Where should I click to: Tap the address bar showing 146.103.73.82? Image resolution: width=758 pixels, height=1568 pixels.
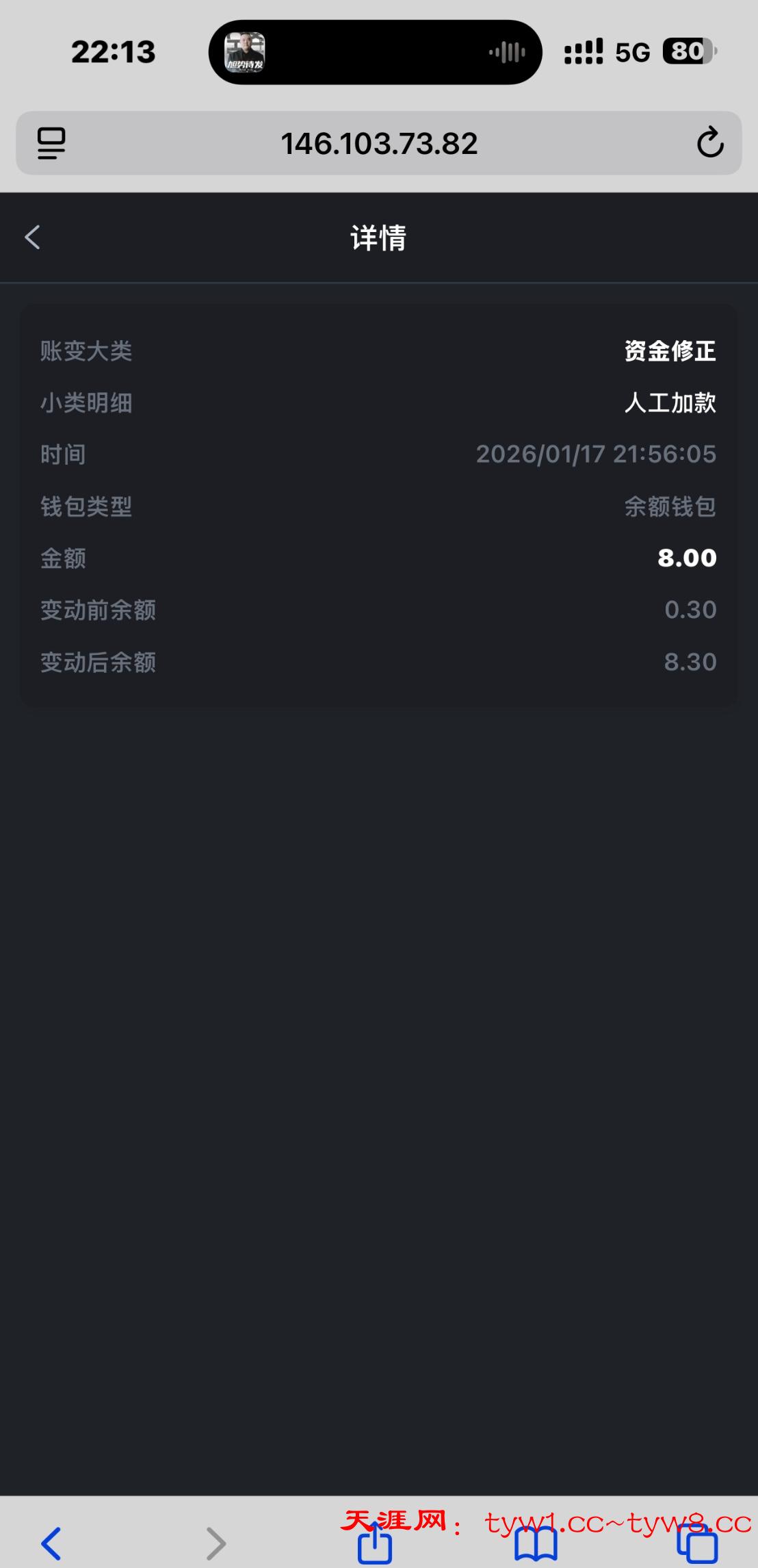click(379, 144)
